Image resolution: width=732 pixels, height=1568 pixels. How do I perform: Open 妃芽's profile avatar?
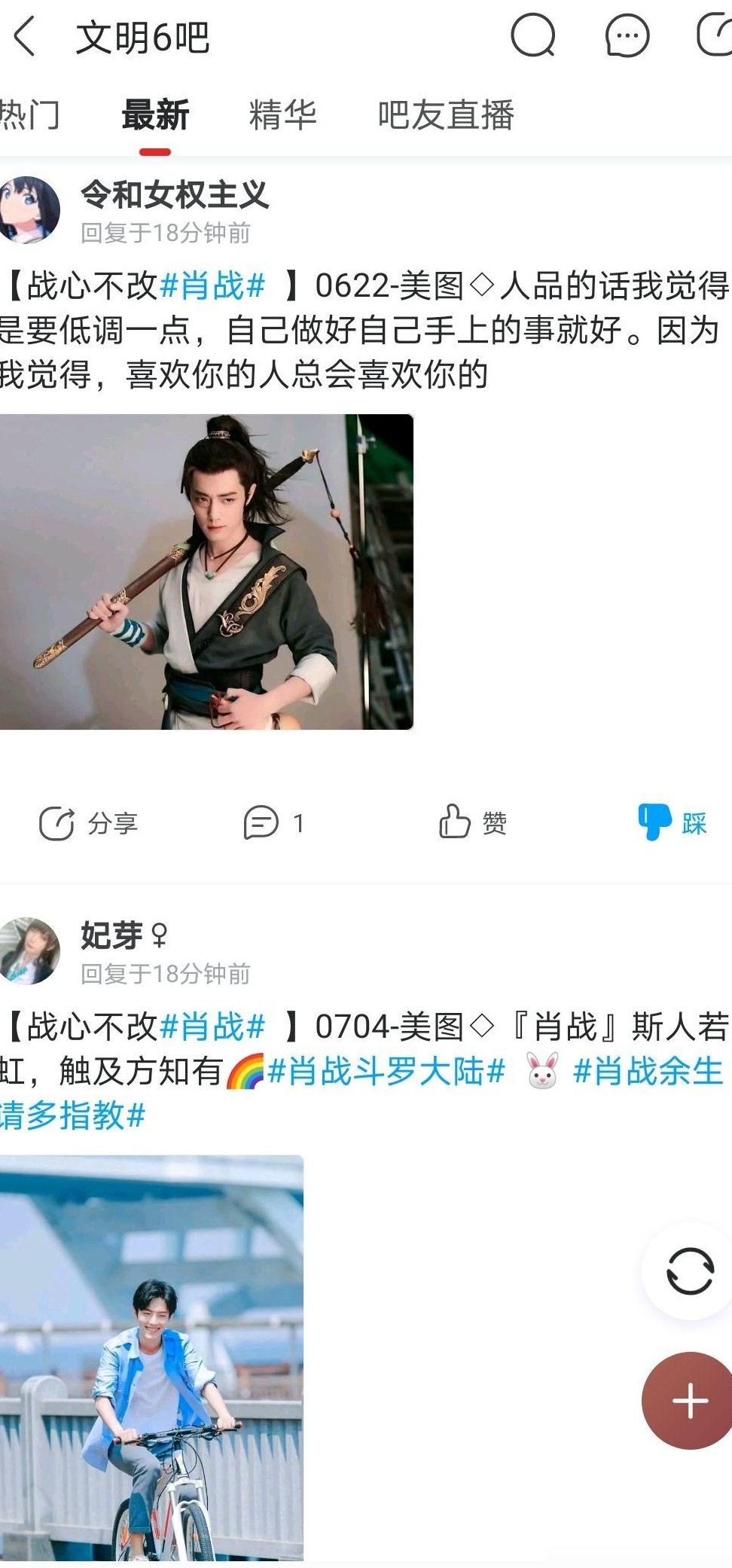29,951
